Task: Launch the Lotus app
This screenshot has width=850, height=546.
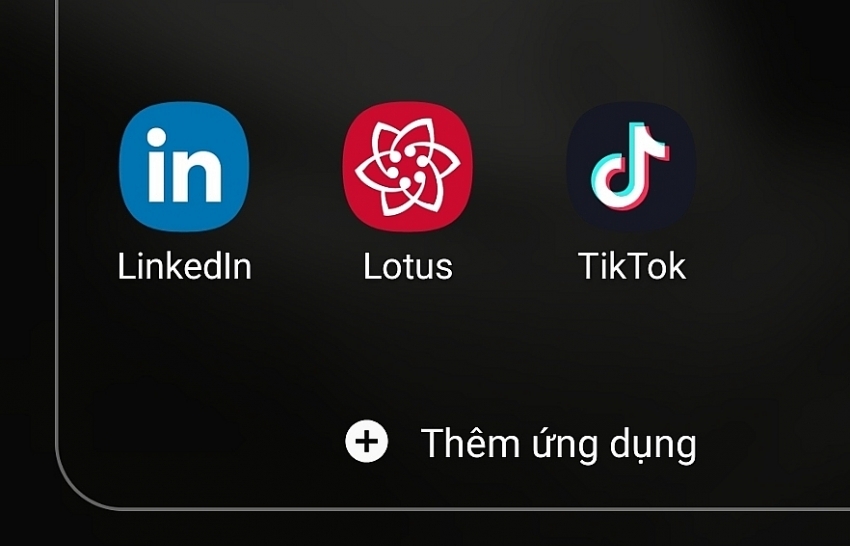Action: (x=408, y=167)
